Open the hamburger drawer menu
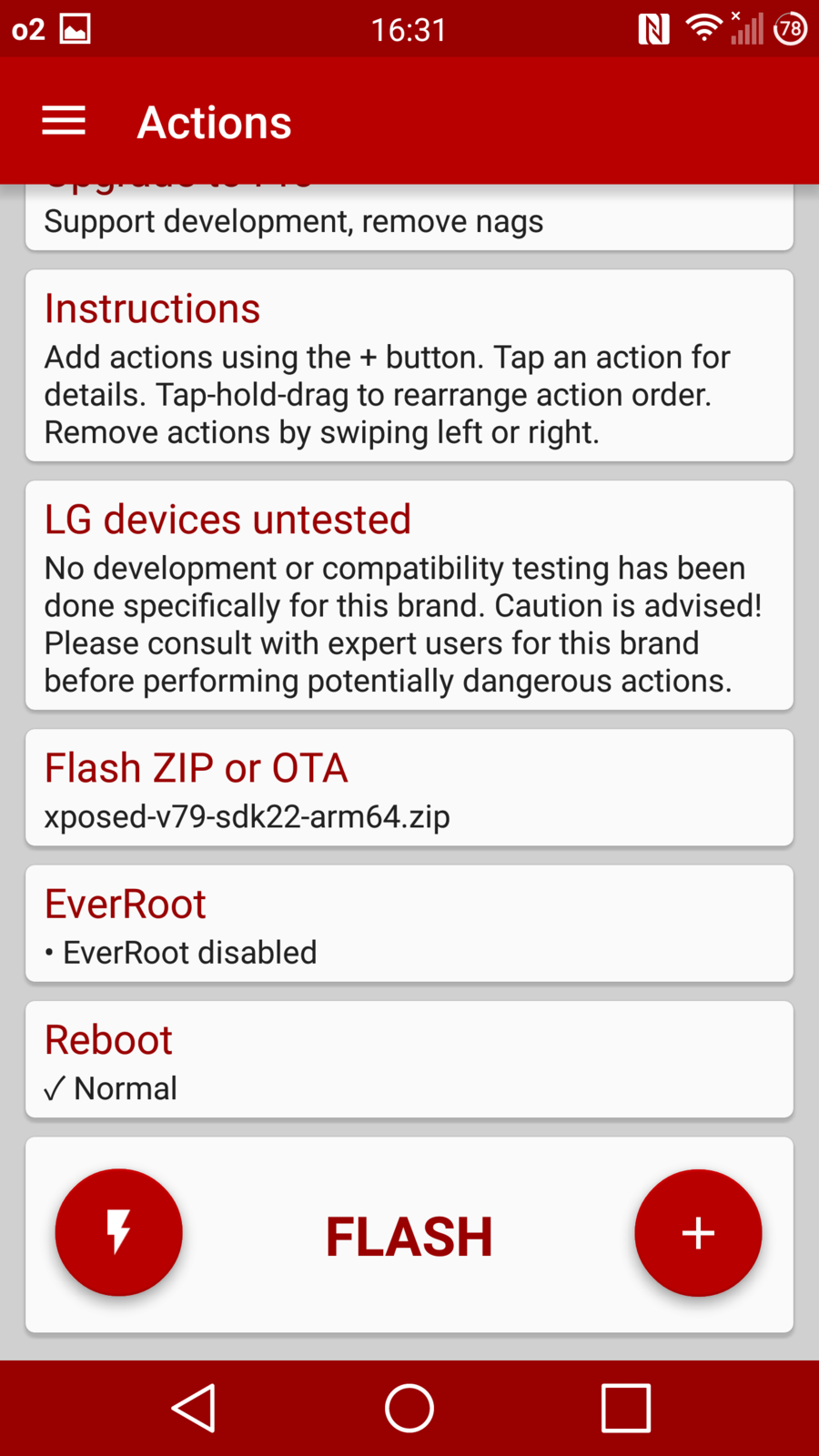The width and height of the screenshot is (819, 1456). 64,121
